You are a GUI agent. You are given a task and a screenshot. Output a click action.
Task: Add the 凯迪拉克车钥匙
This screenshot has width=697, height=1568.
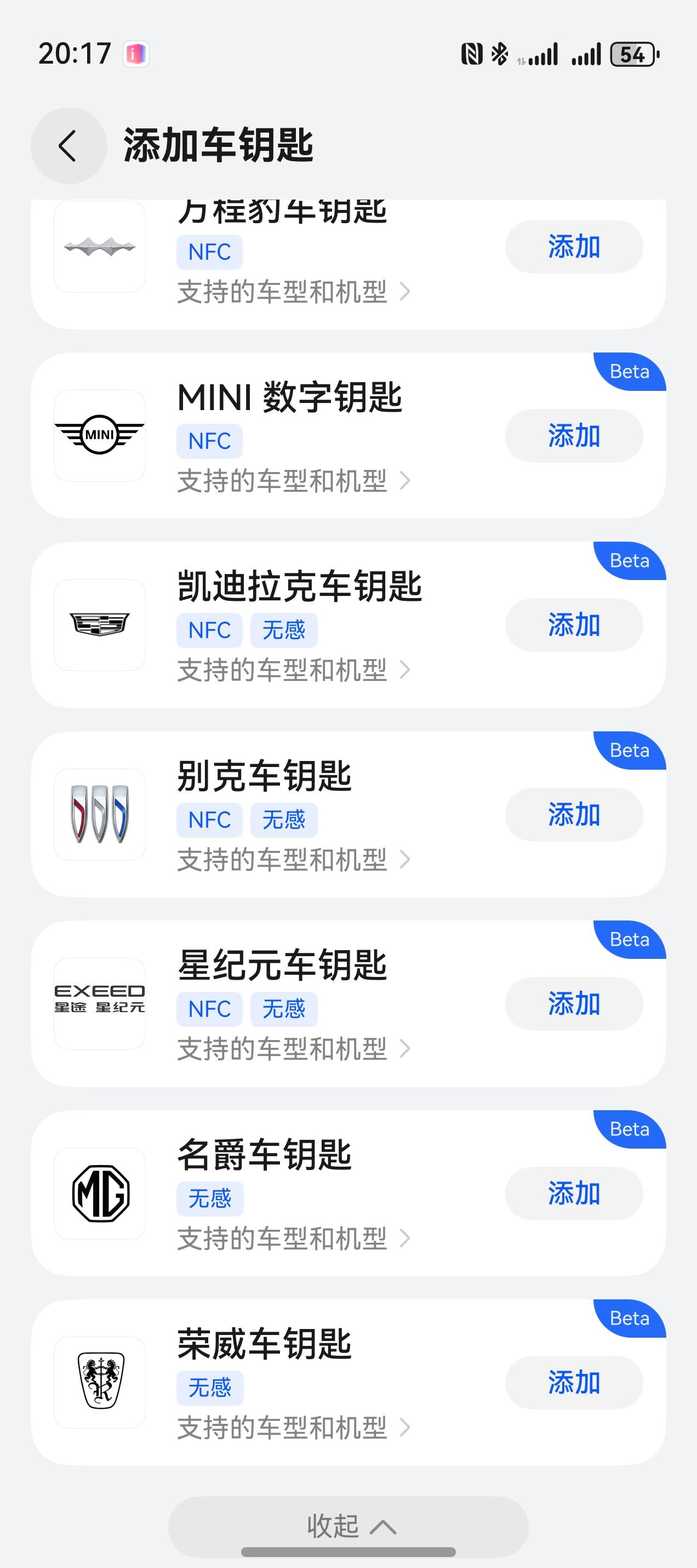pos(574,625)
